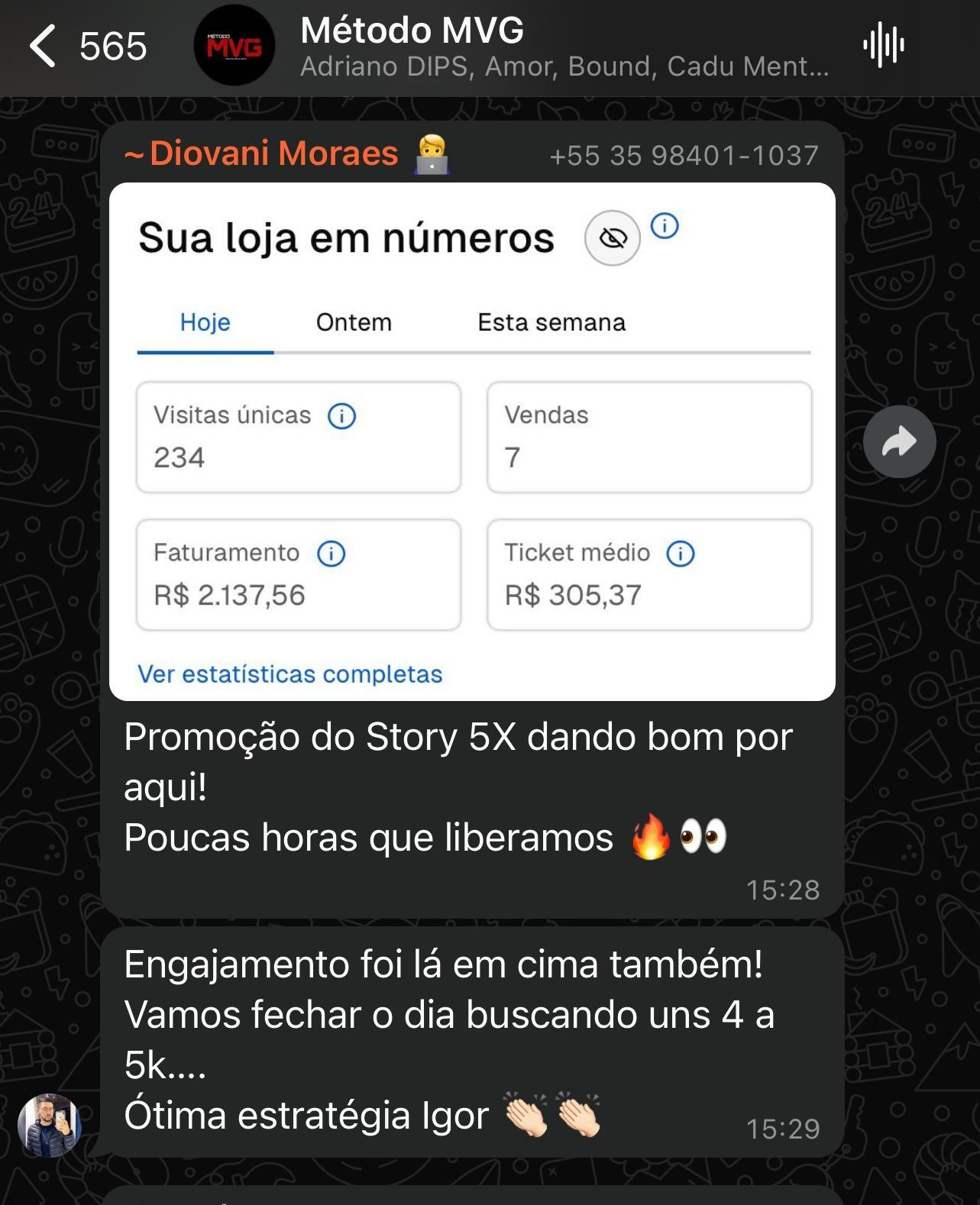Image resolution: width=980 pixels, height=1205 pixels.
Task: Start a group voice chat
Action: point(884,46)
